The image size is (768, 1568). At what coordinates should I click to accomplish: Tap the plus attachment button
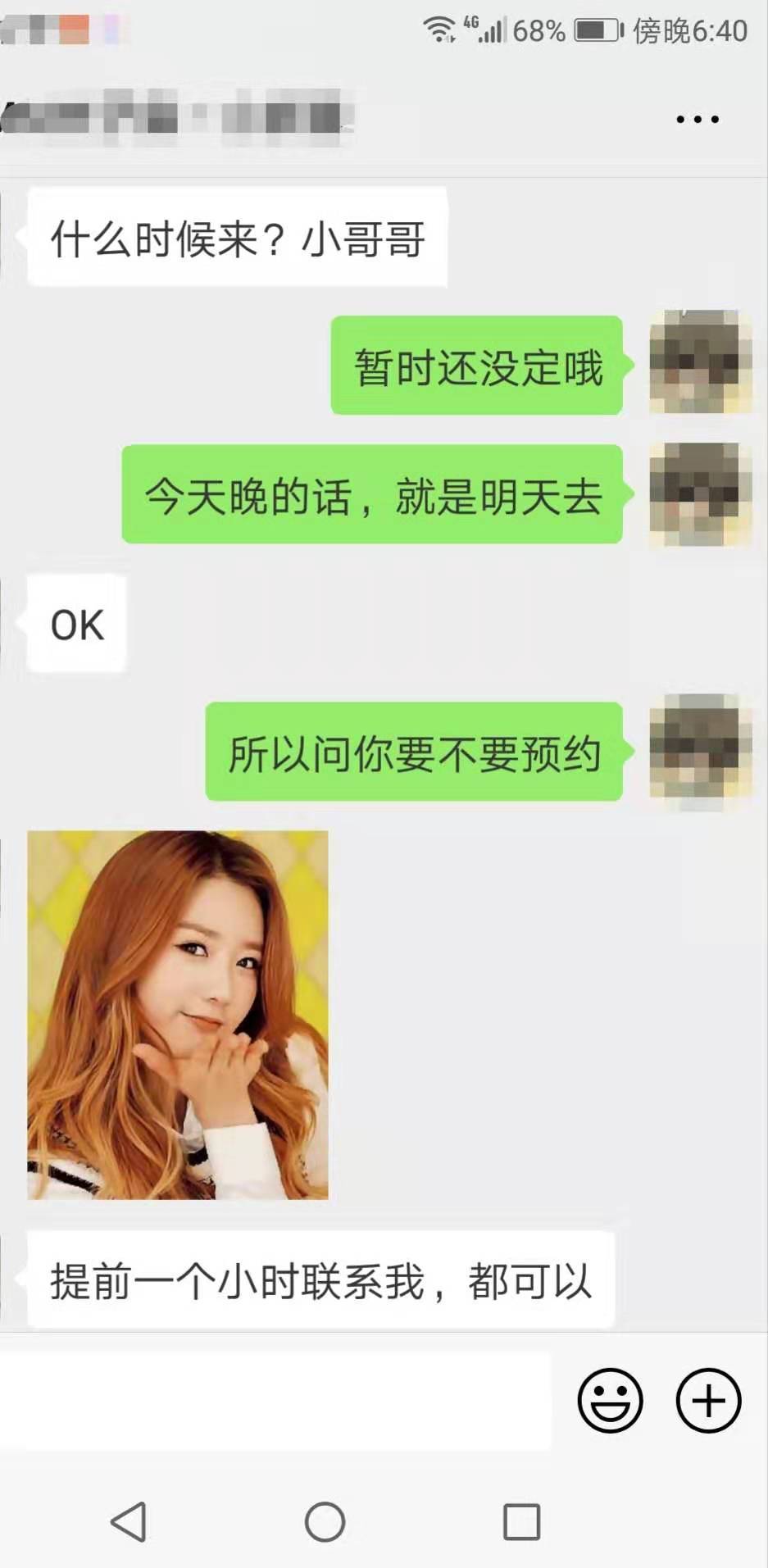coord(708,1400)
